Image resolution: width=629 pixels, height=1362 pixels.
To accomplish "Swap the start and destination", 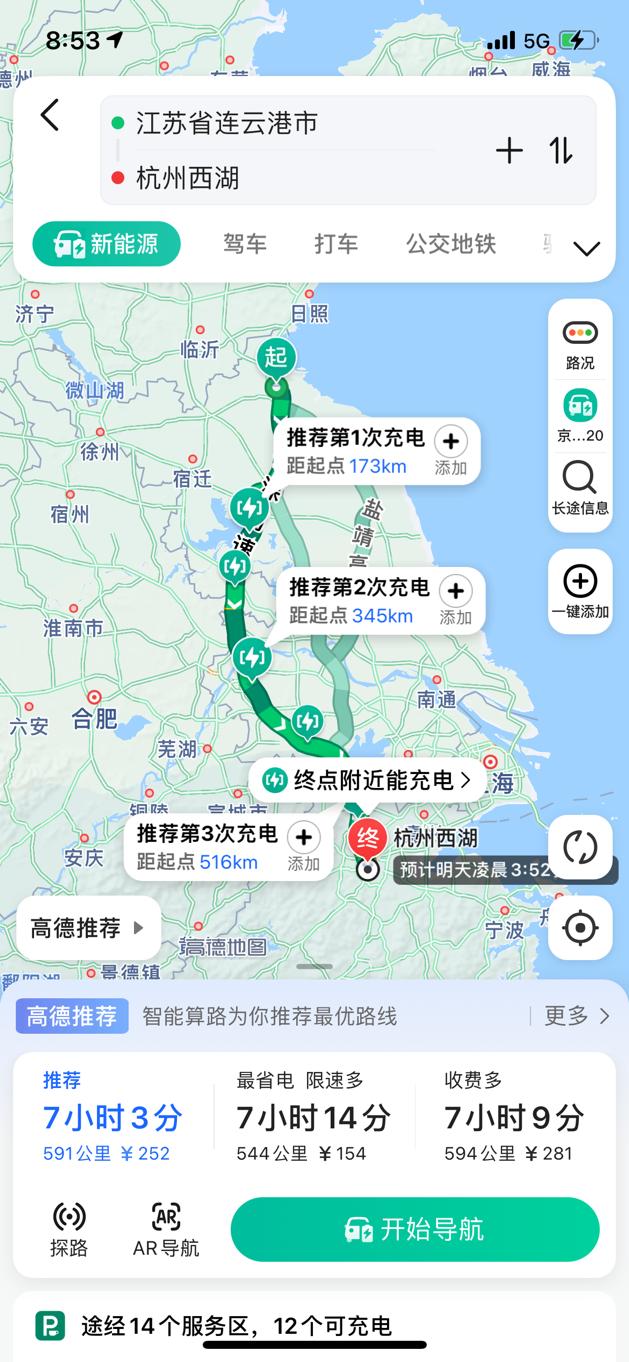I will (561, 151).
